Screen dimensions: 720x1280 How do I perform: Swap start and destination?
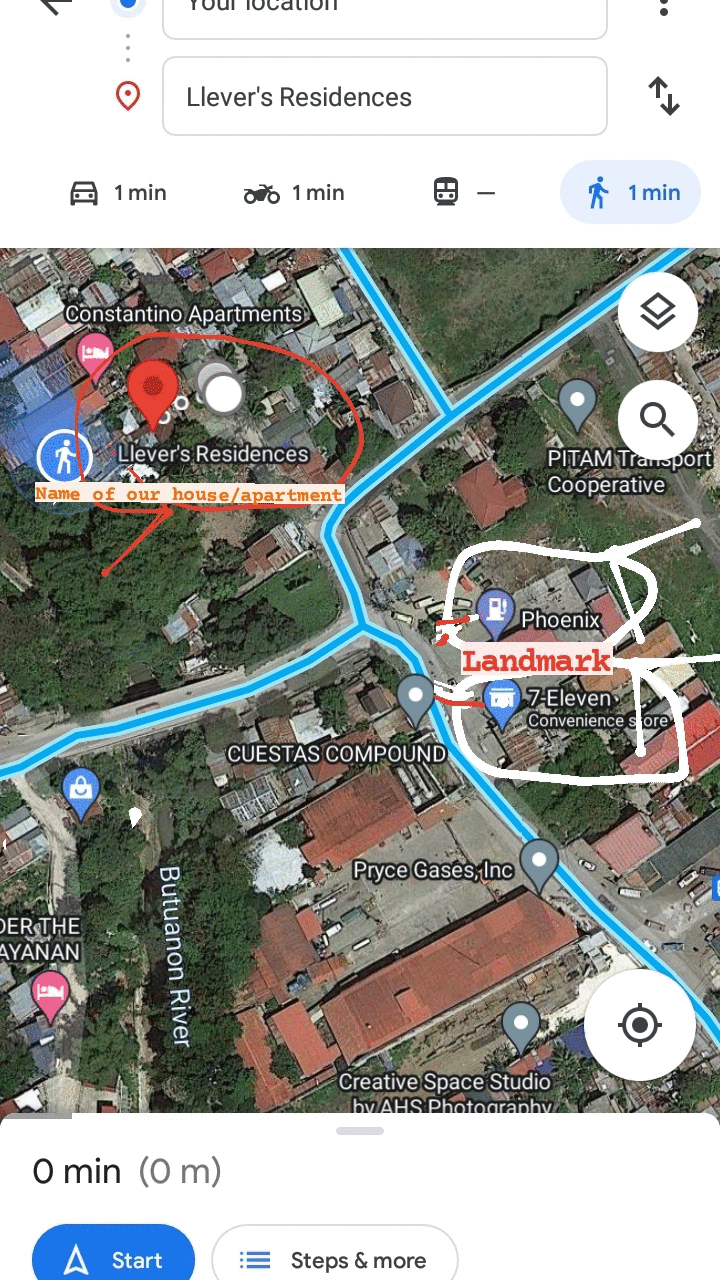point(663,97)
